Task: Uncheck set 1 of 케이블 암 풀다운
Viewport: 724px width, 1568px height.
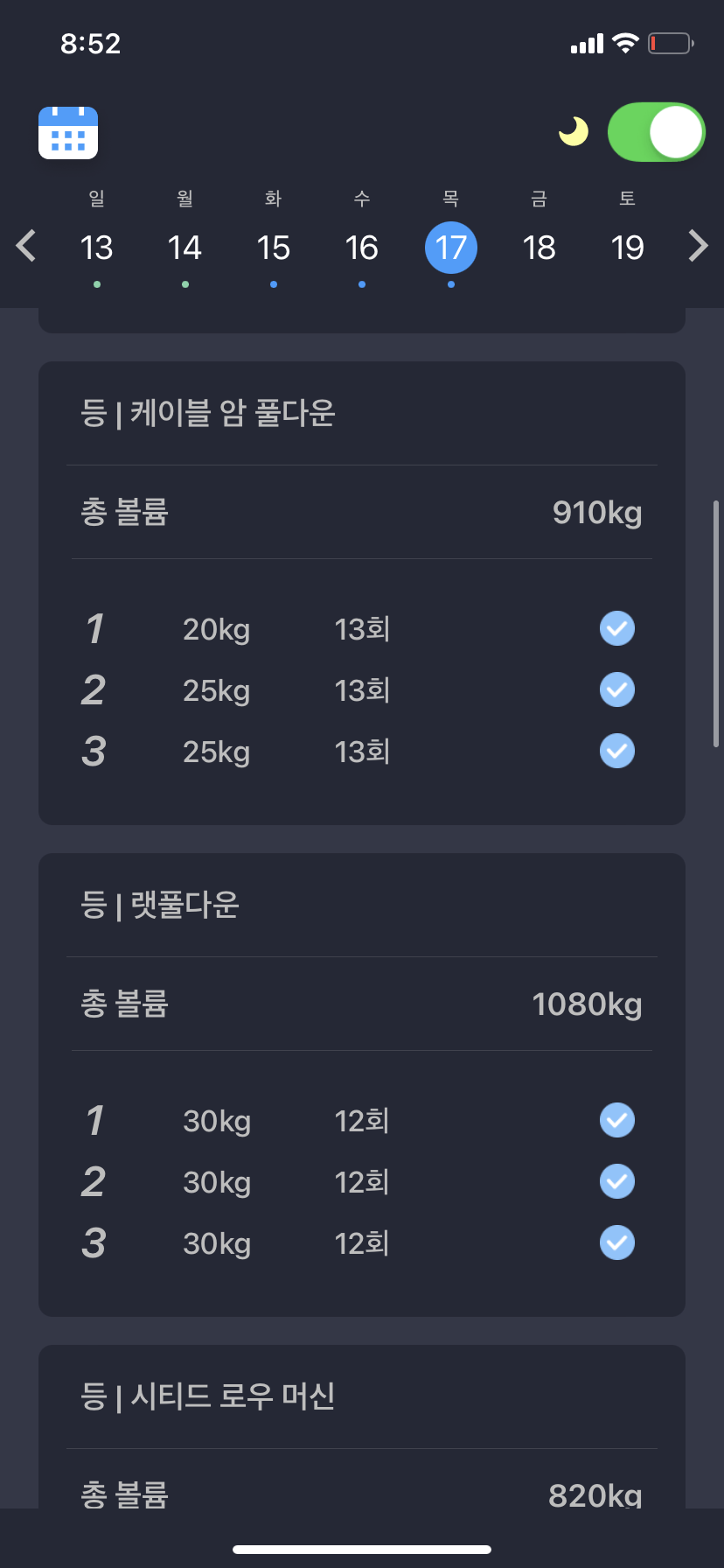Action: (617, 628)
